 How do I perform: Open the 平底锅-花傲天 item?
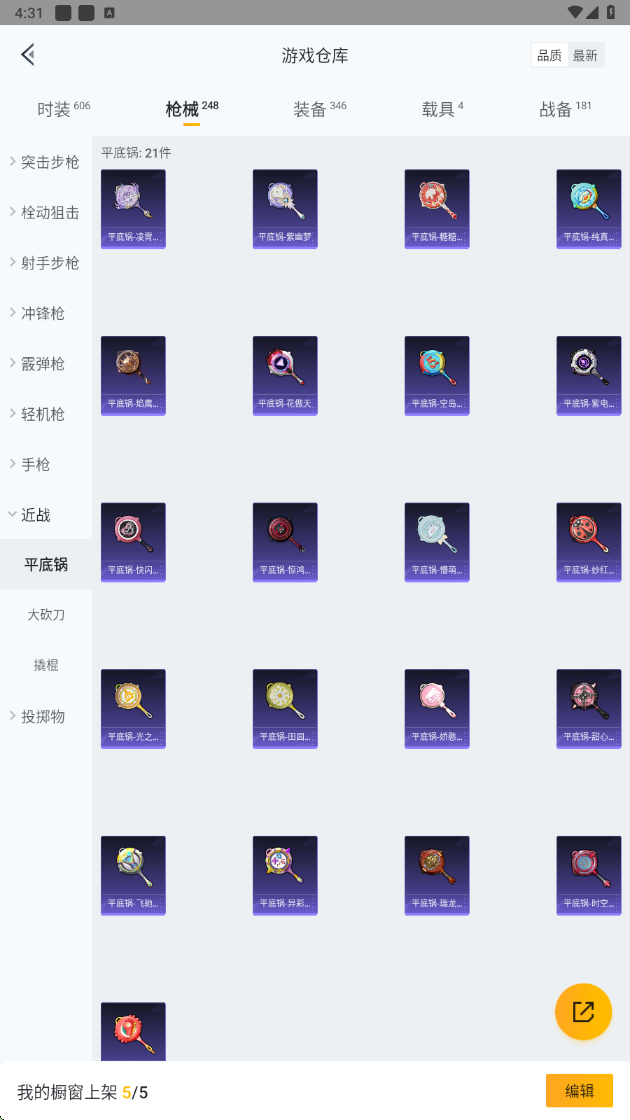click(x=285, y=376)
